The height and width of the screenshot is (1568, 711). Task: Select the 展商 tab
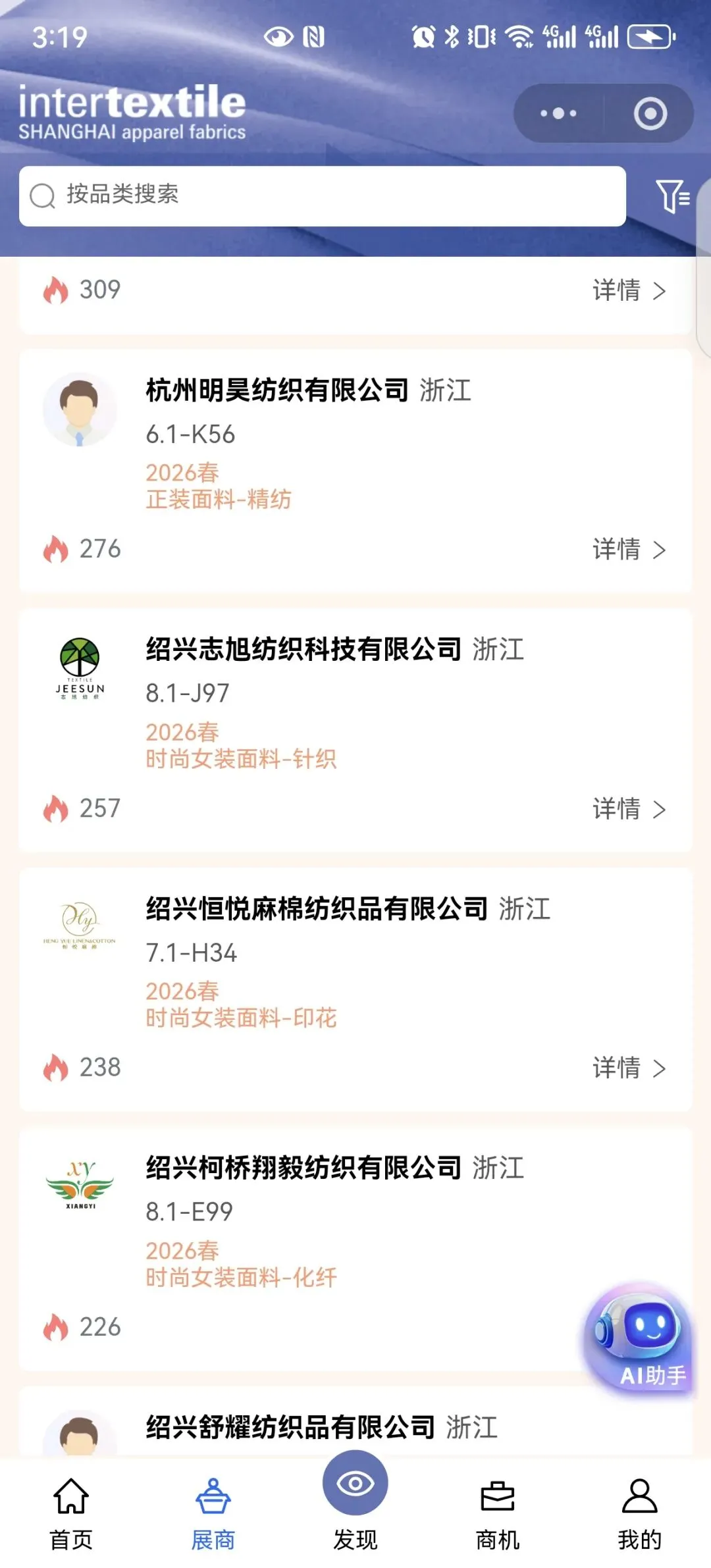pyautogui.click(x=213, y=1511)
